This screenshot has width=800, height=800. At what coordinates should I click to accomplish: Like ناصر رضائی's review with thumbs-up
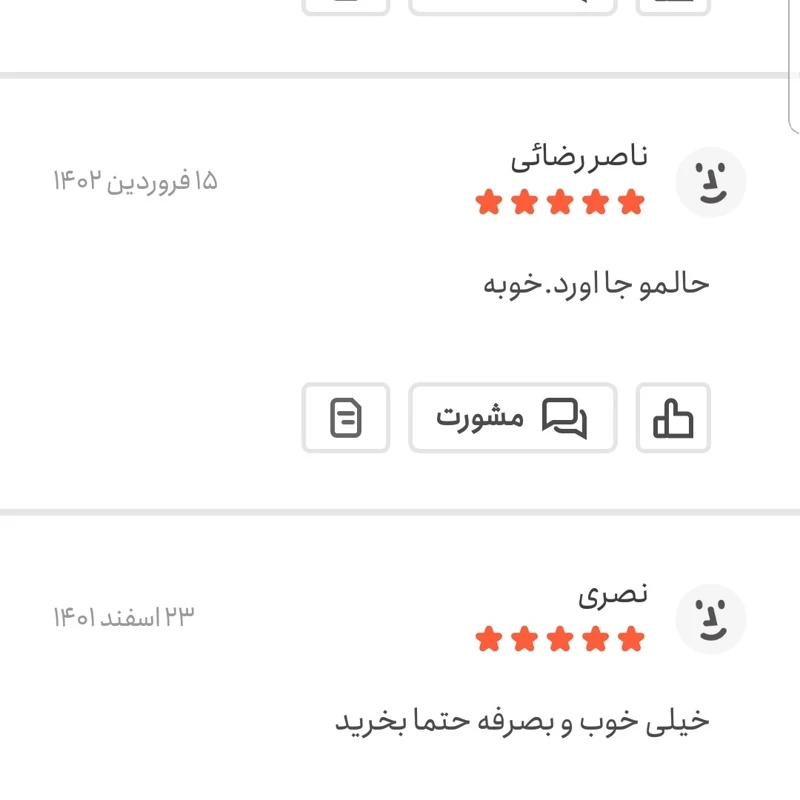coord(673,418)
